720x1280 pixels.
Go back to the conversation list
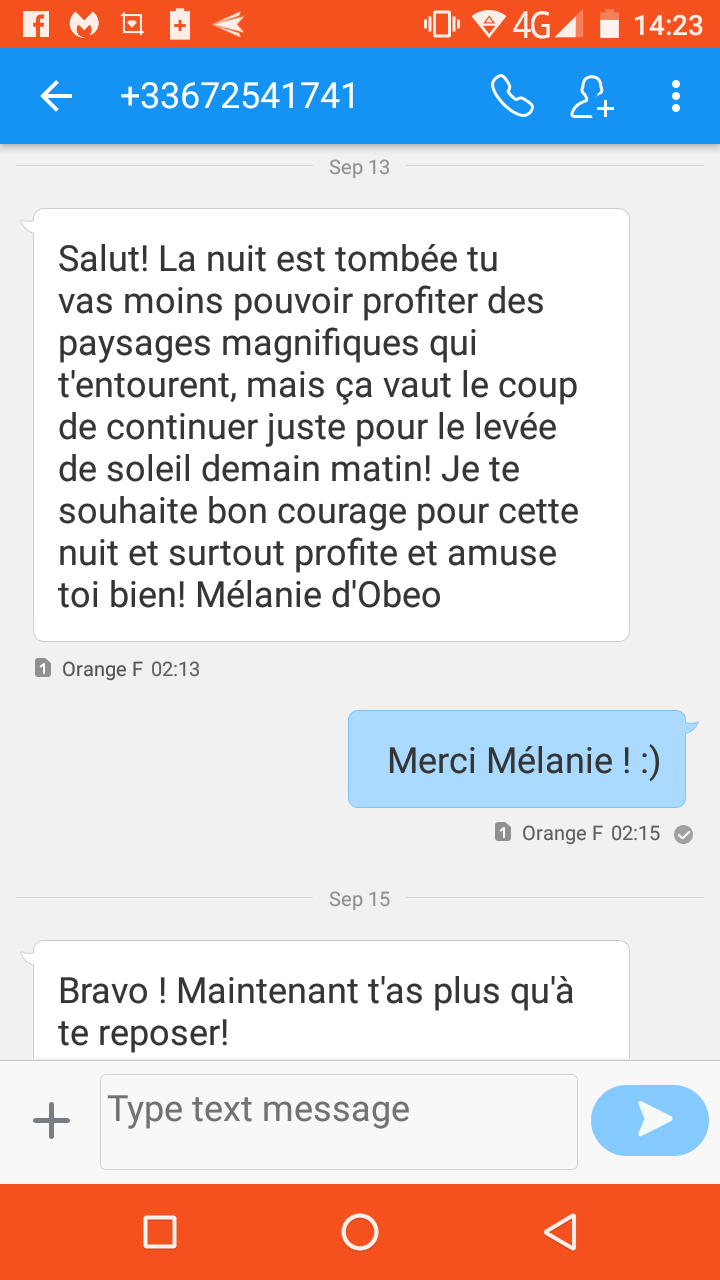point(56,96)
